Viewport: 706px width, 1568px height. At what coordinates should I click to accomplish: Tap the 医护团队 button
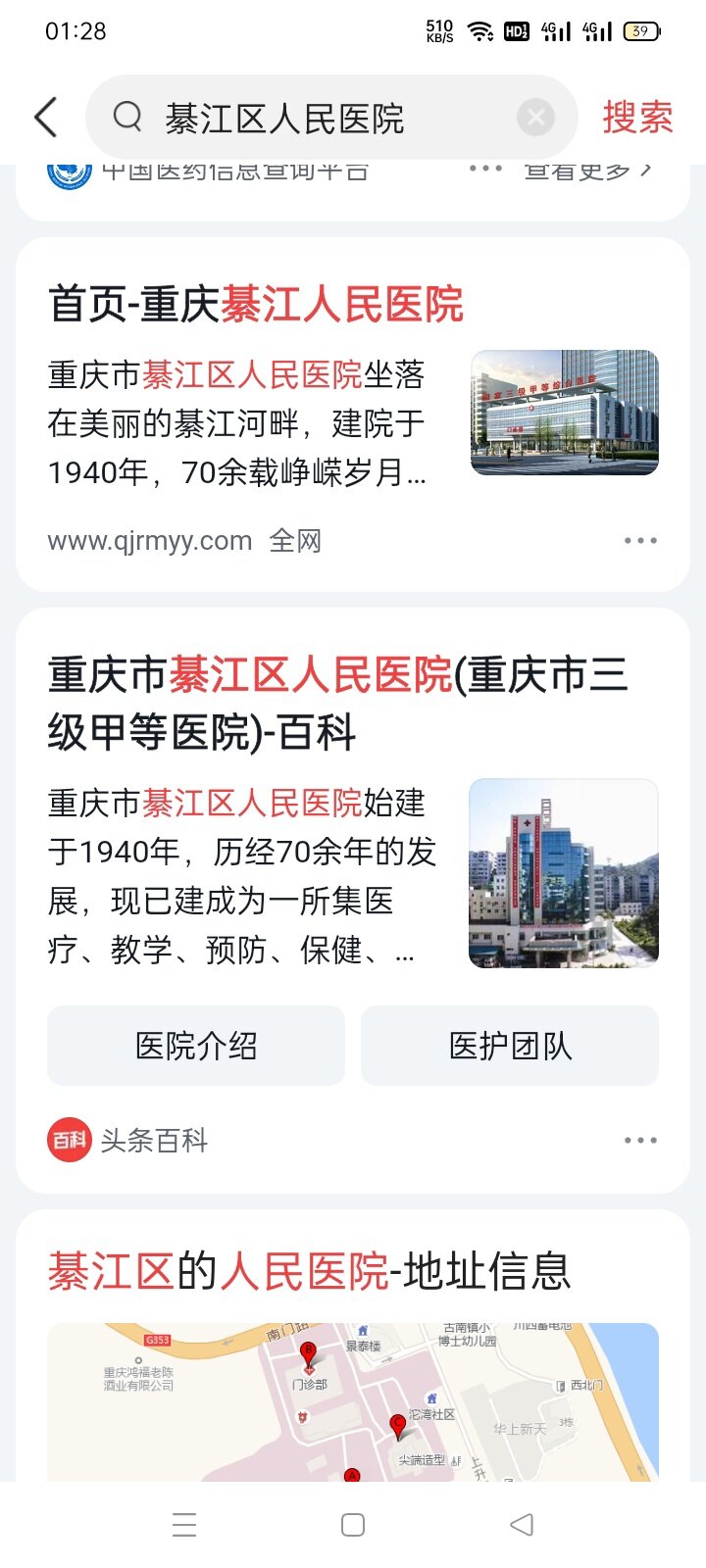coord(510,1046)
